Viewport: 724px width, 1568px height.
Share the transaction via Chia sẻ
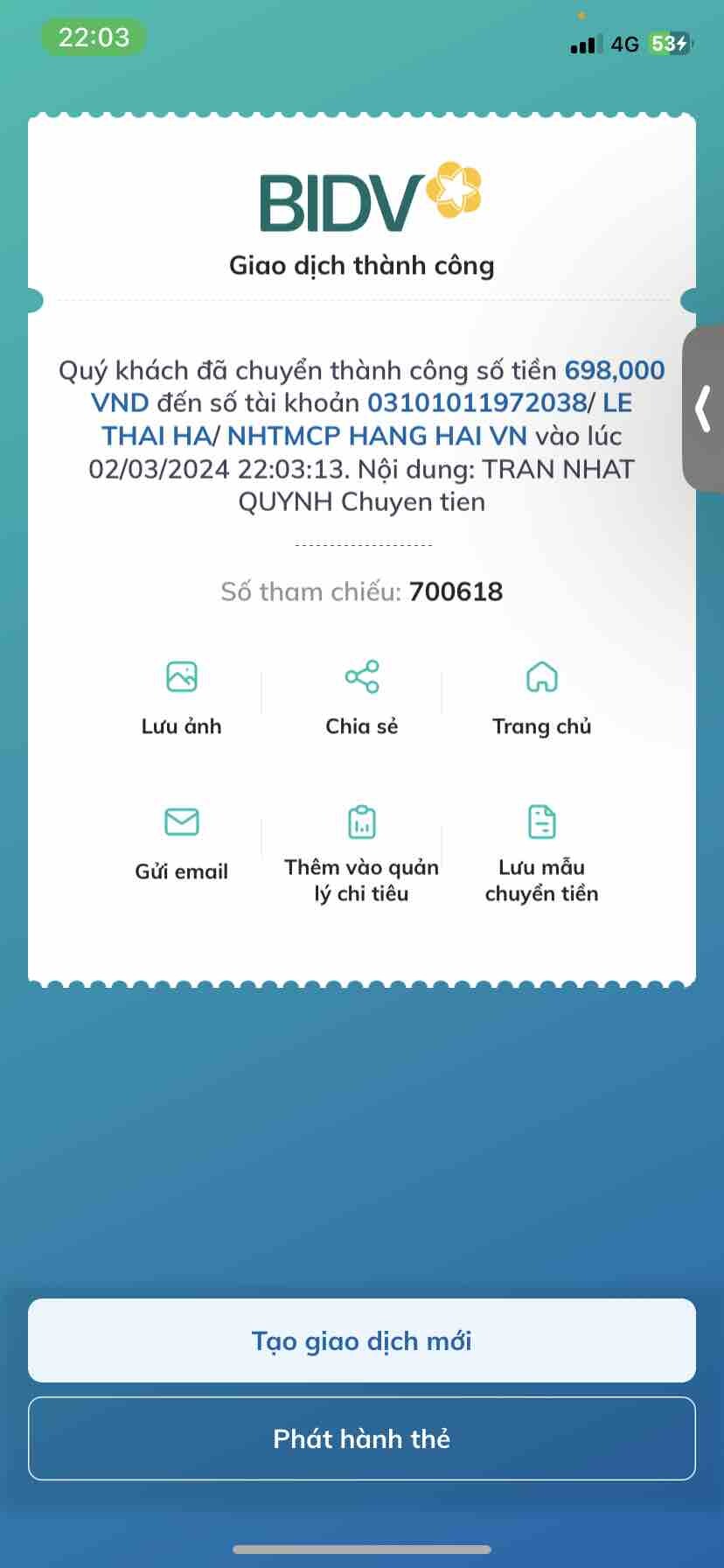[x=361, y=696]
